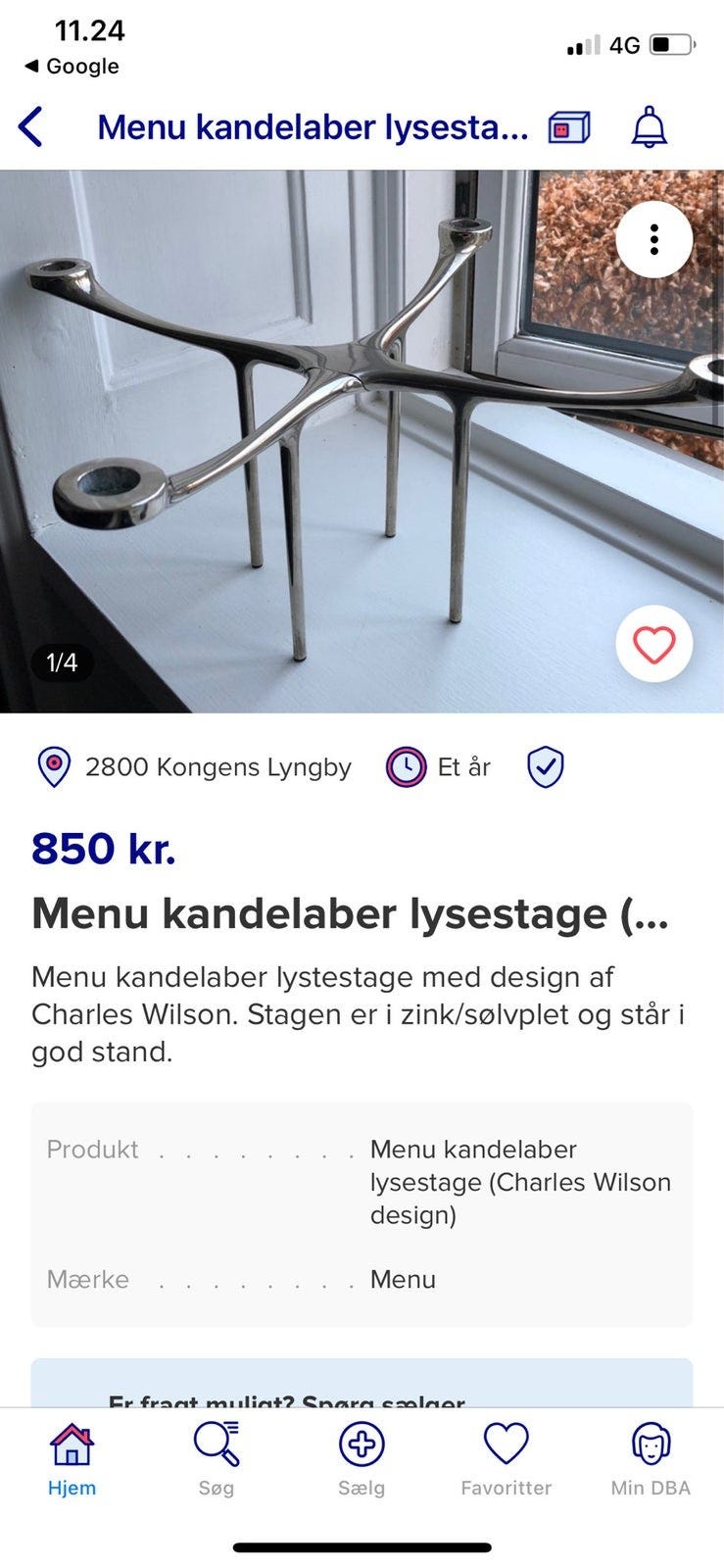Switch to the Søg tab
Viewport: 724px width, 1568px height.
[217, 1459]
